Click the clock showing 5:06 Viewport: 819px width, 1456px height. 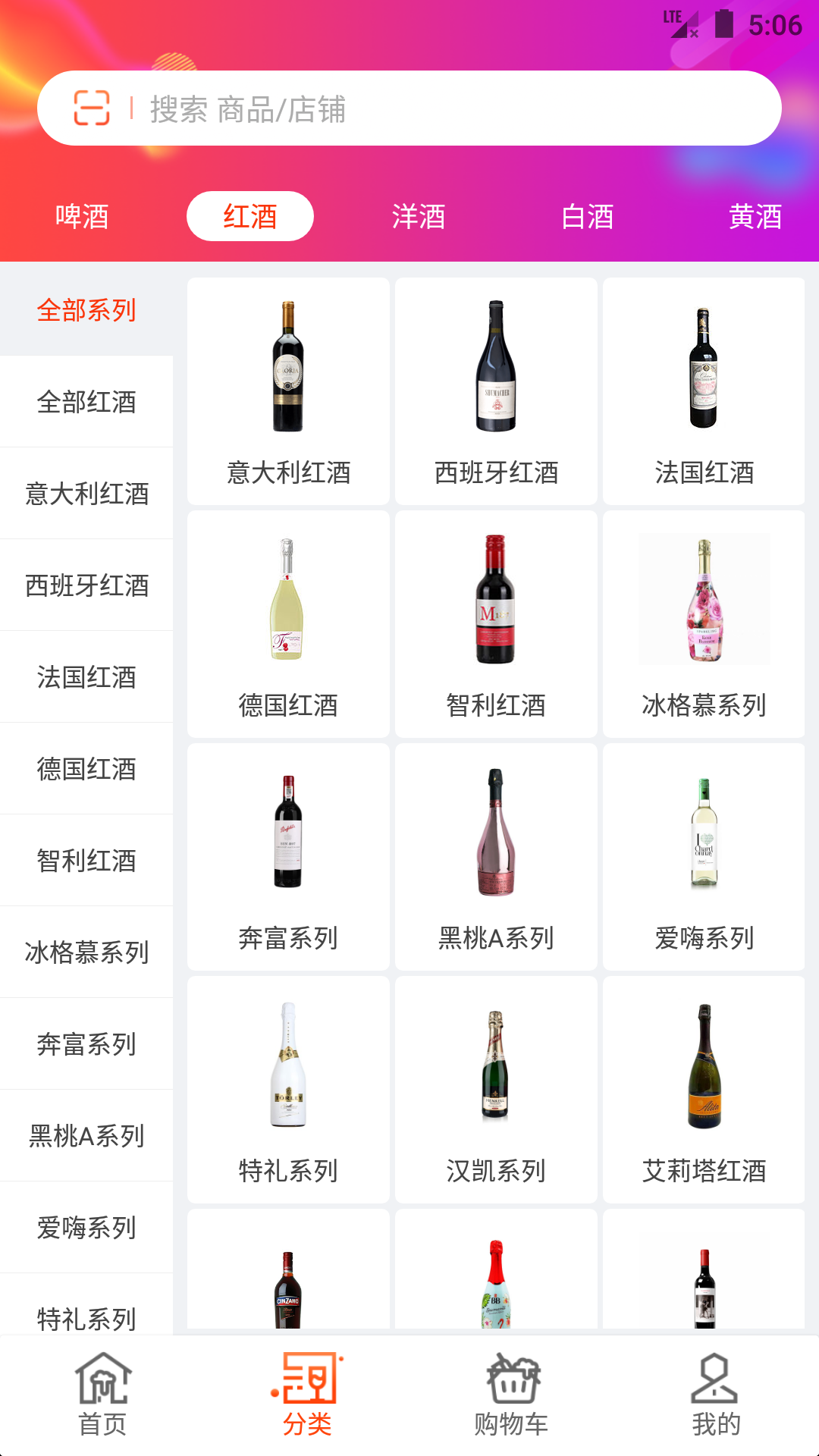[x=775, y=23]
